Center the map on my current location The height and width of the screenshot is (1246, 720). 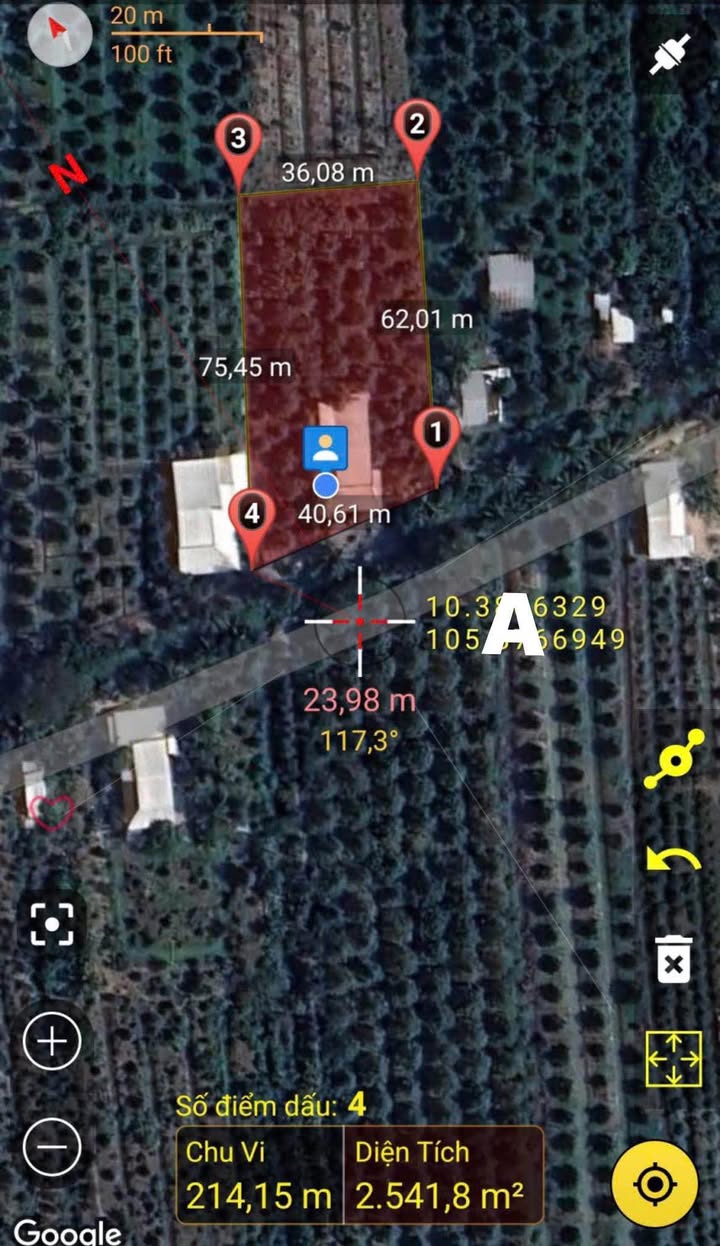tap(655, 1185)
